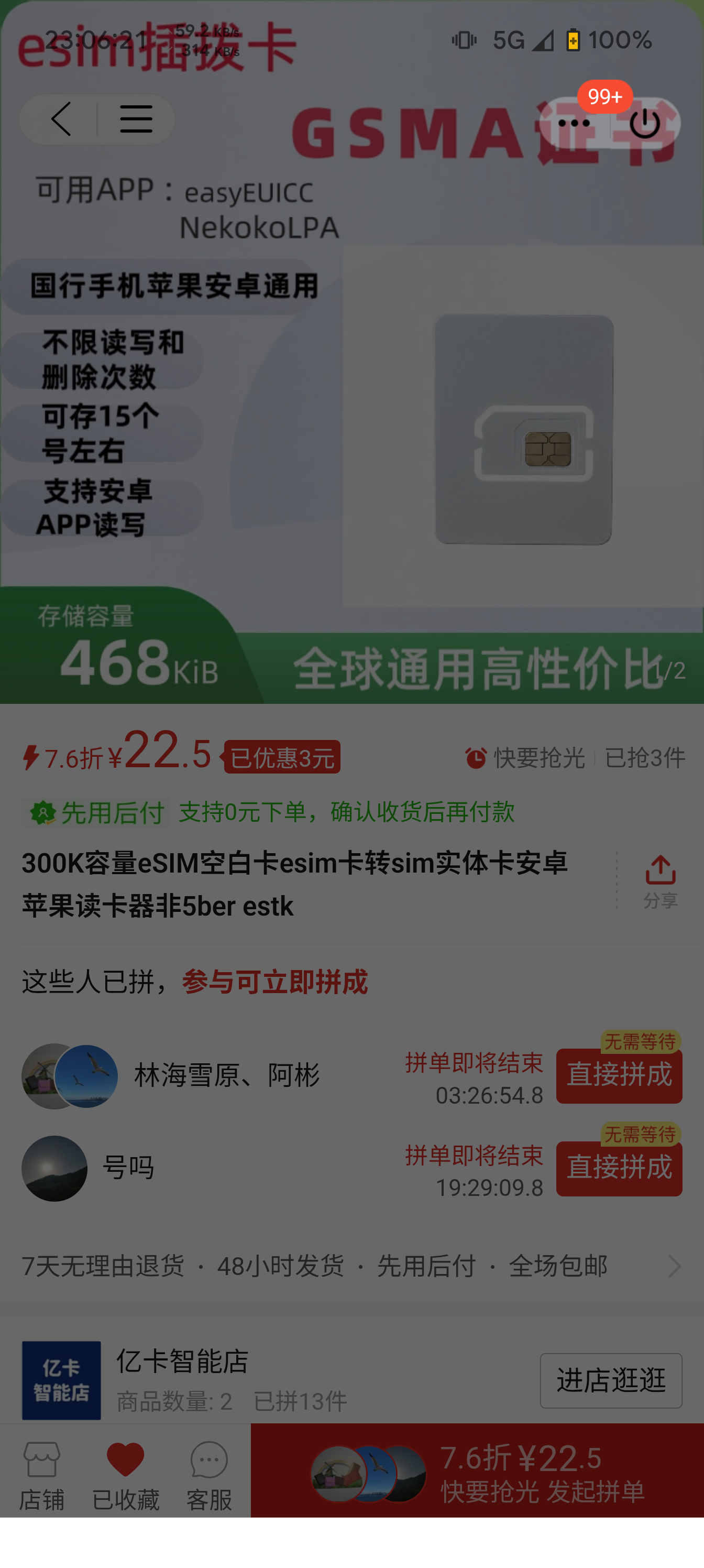Tap the 99+ notification badge

606,96
